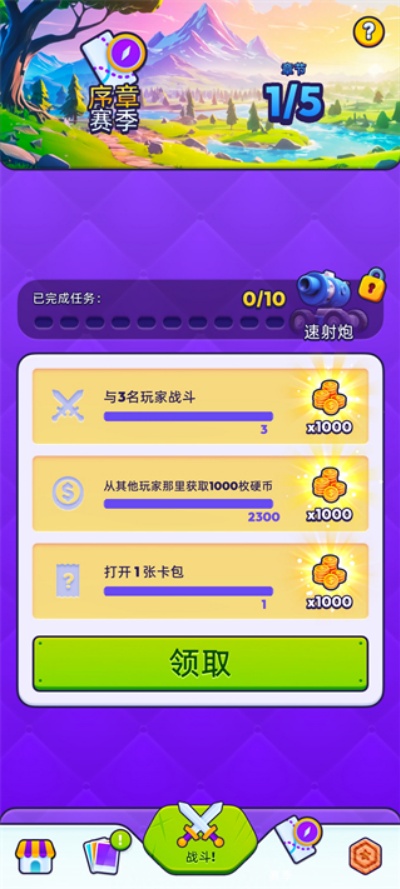Tap the green 领取 claim button
Viewport: 400px width, 889px height.
coord(200,663)
